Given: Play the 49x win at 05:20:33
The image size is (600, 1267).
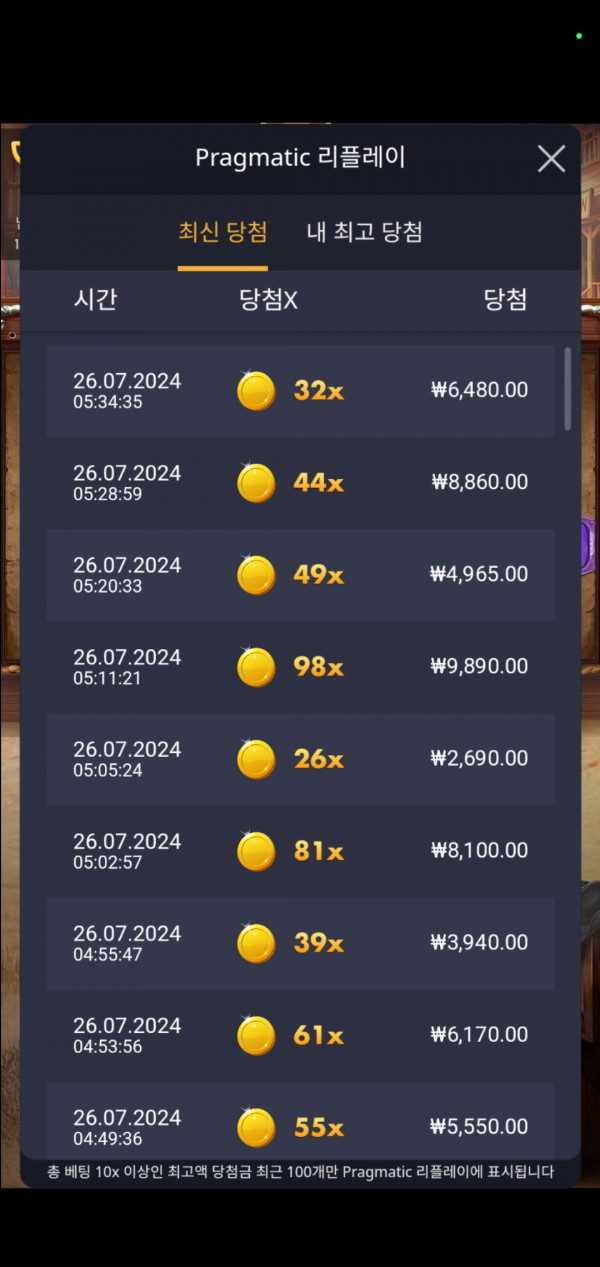Looking at the screenshot, I should 300,575.
